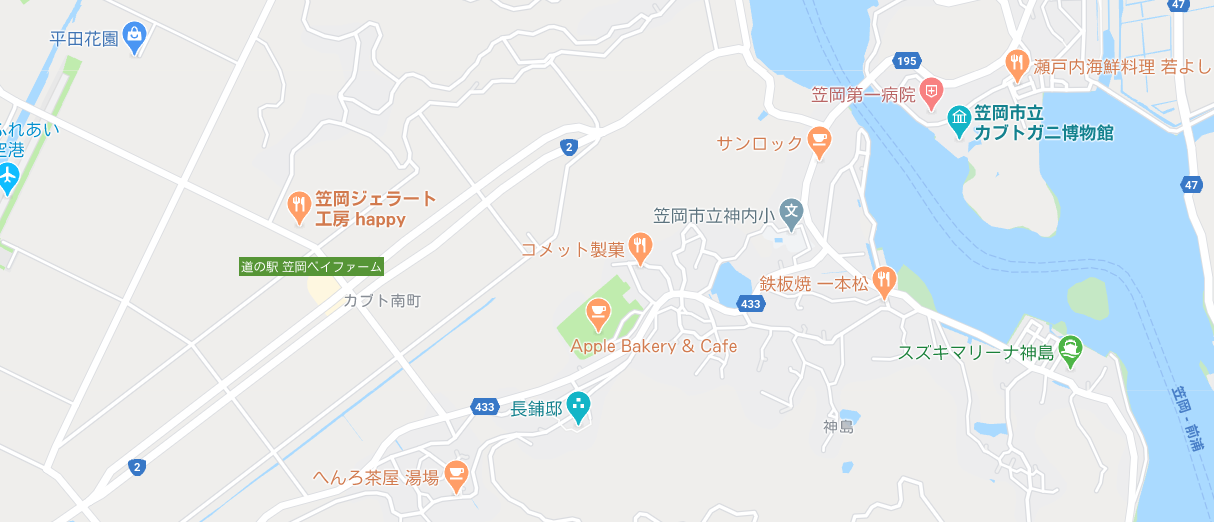Select the 笠岡市立カブトガニ博物館 museum pin

[958, 121]
